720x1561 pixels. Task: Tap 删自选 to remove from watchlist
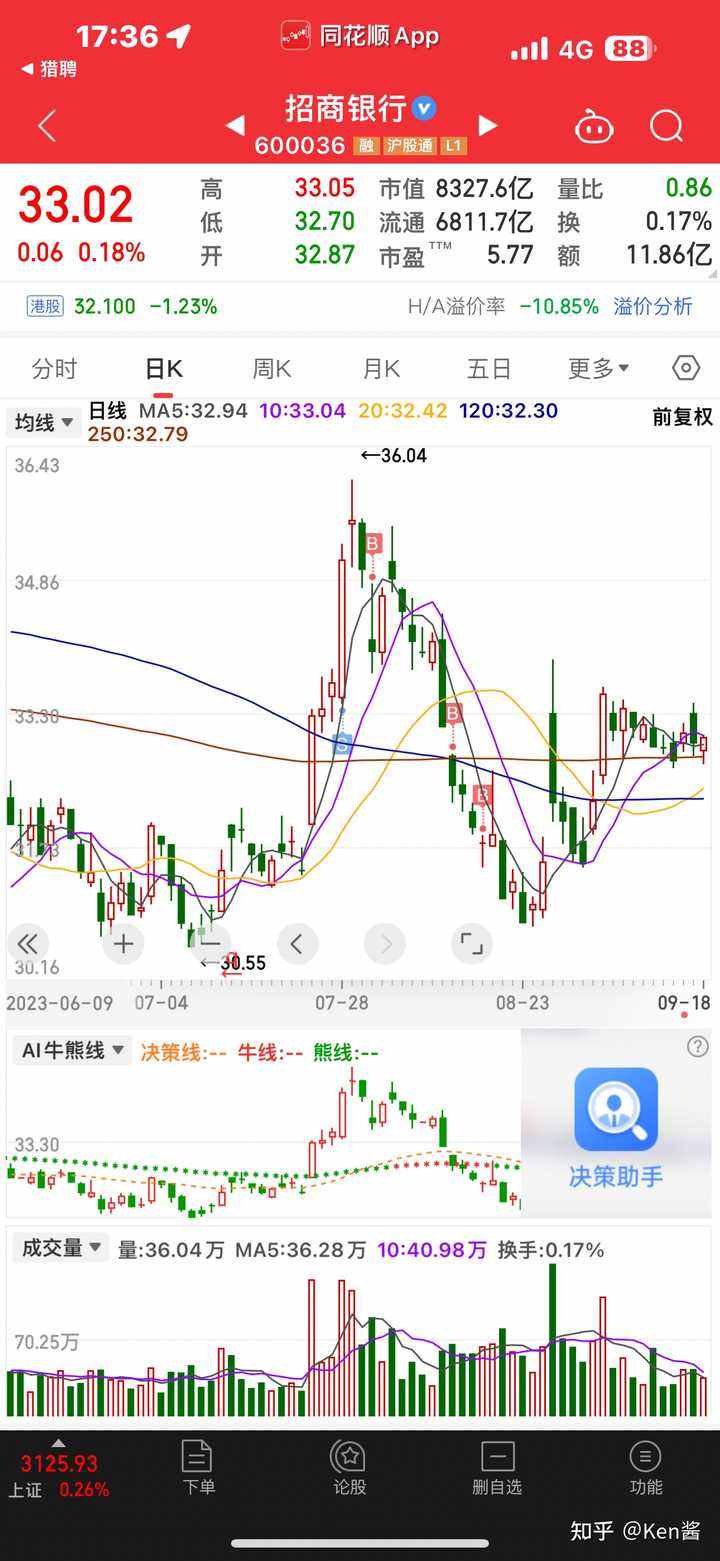coord(497,1468)
